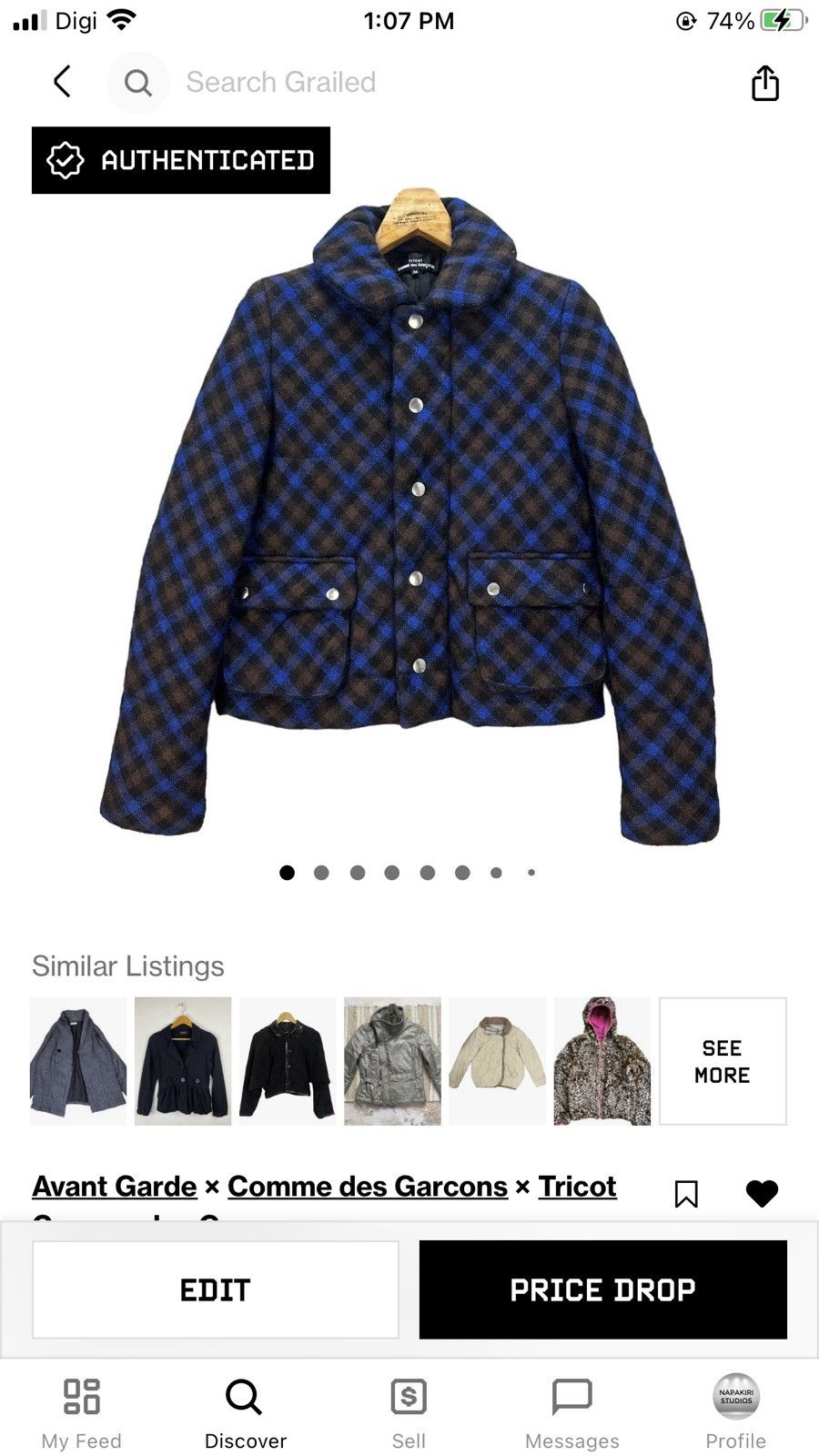Tap See More similar listings
The width and height of the screenshot is (819, 1456).
[723, 1061]
